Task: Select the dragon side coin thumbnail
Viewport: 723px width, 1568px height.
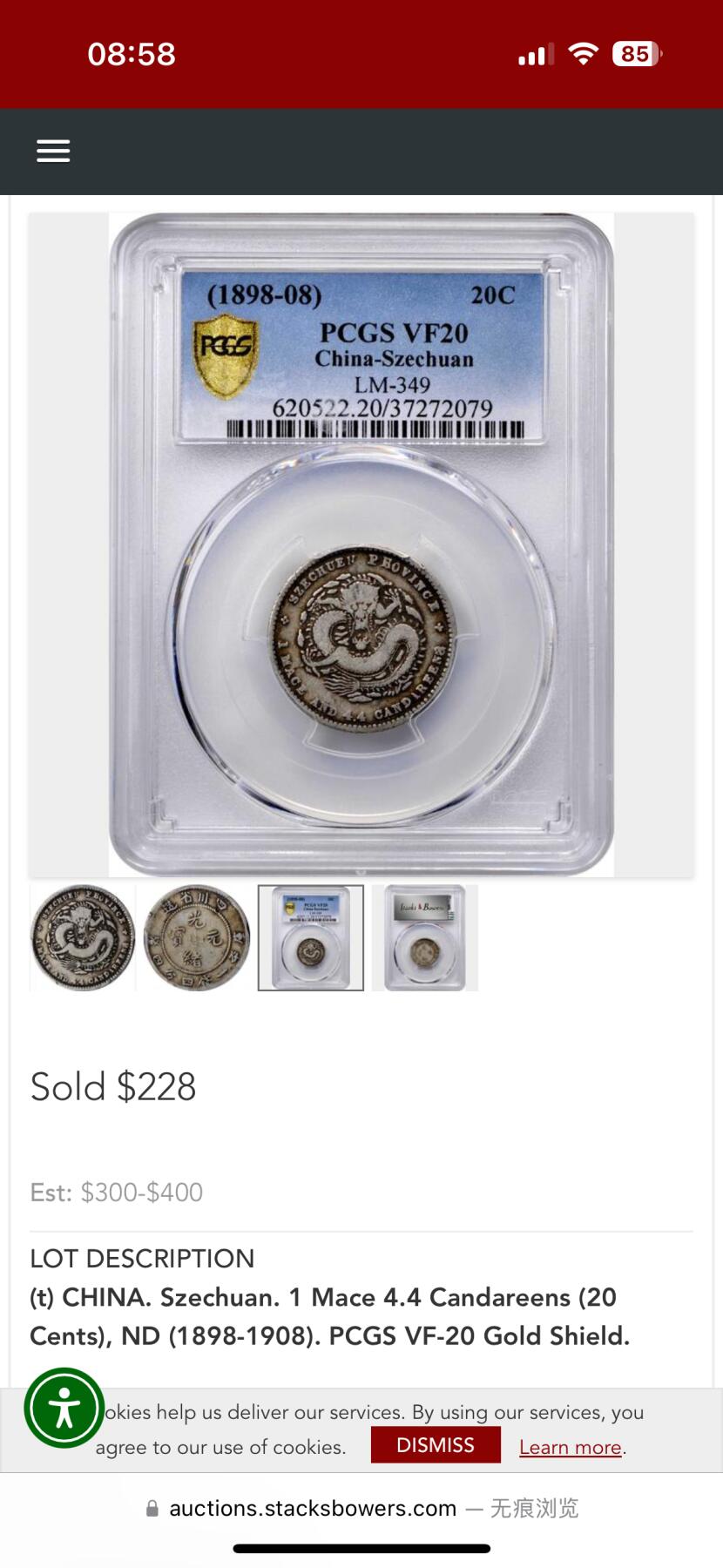Action: 83,938
